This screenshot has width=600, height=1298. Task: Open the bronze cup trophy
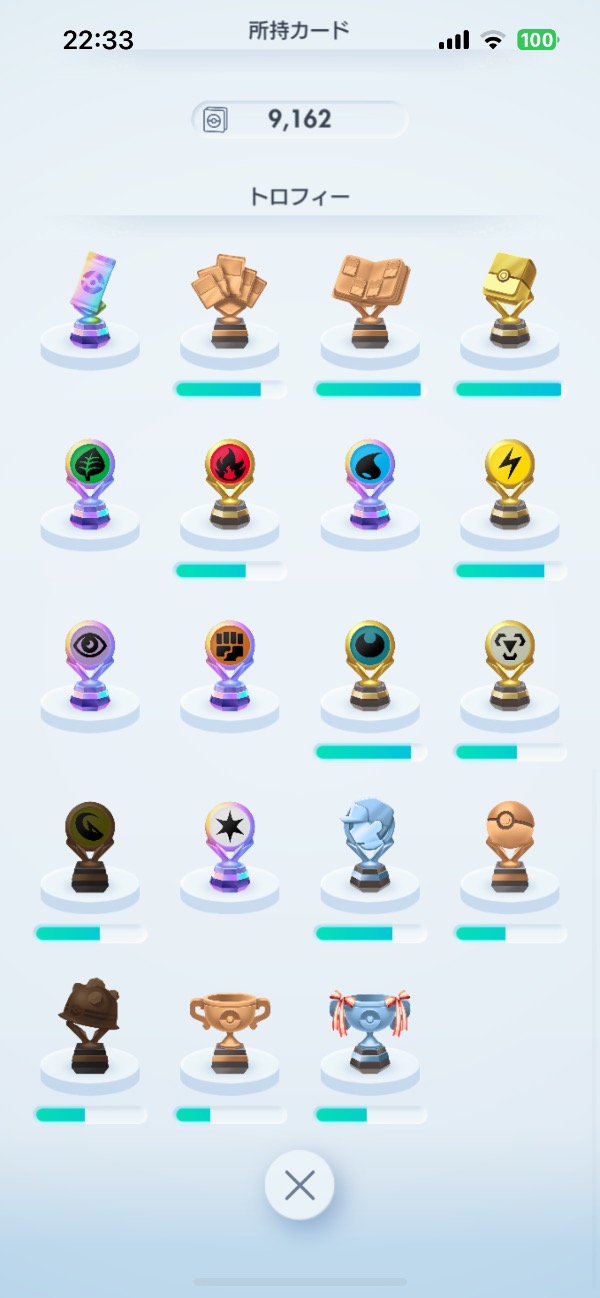click(x=230, y=1027)
